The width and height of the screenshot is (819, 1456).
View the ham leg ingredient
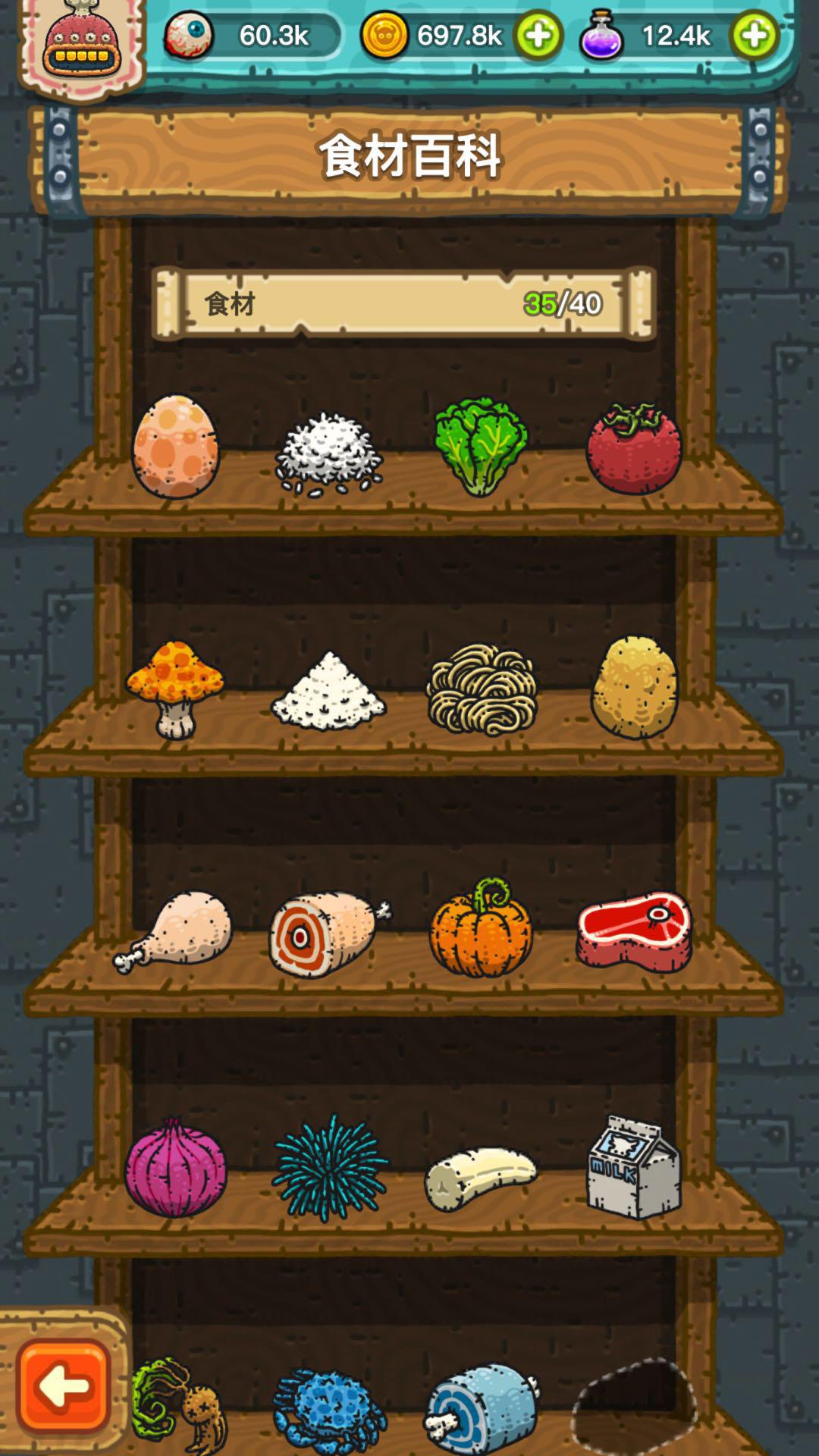point(328,933)
